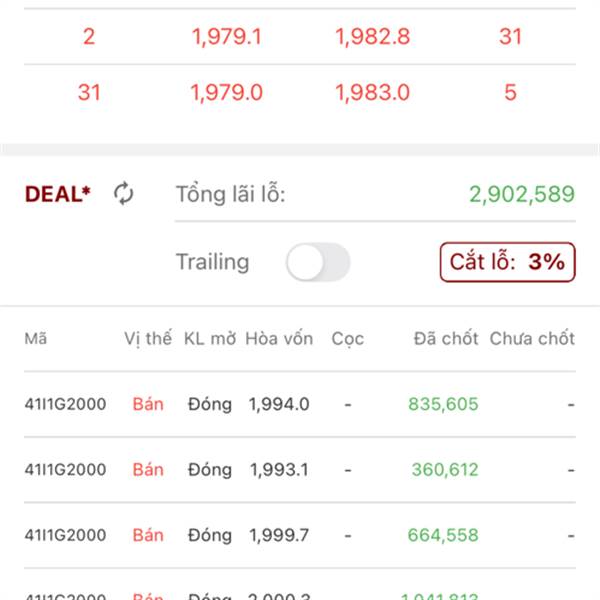
Task: Open the deal with 835,605 profit
Action: coord(300,404)
